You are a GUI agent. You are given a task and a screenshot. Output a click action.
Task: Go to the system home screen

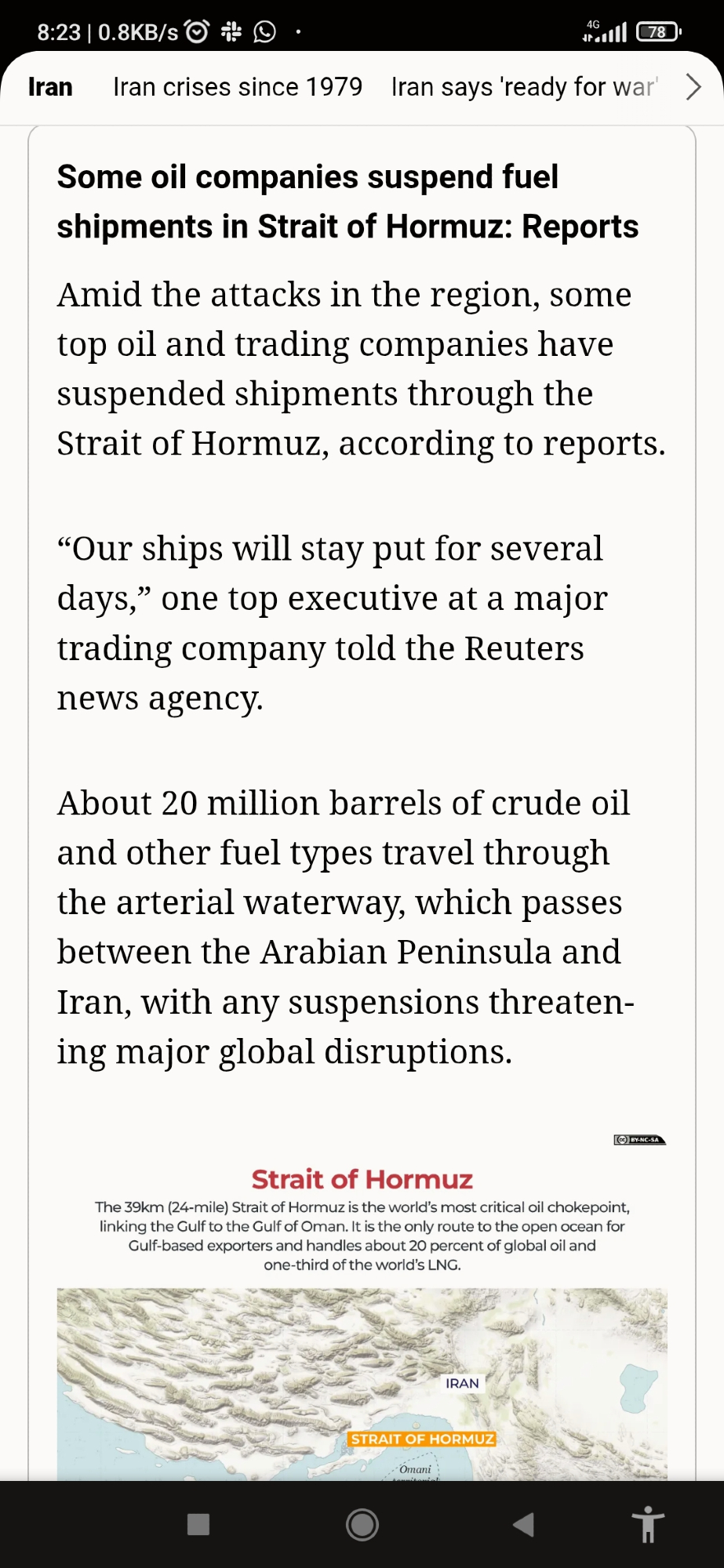(362, 1524)
